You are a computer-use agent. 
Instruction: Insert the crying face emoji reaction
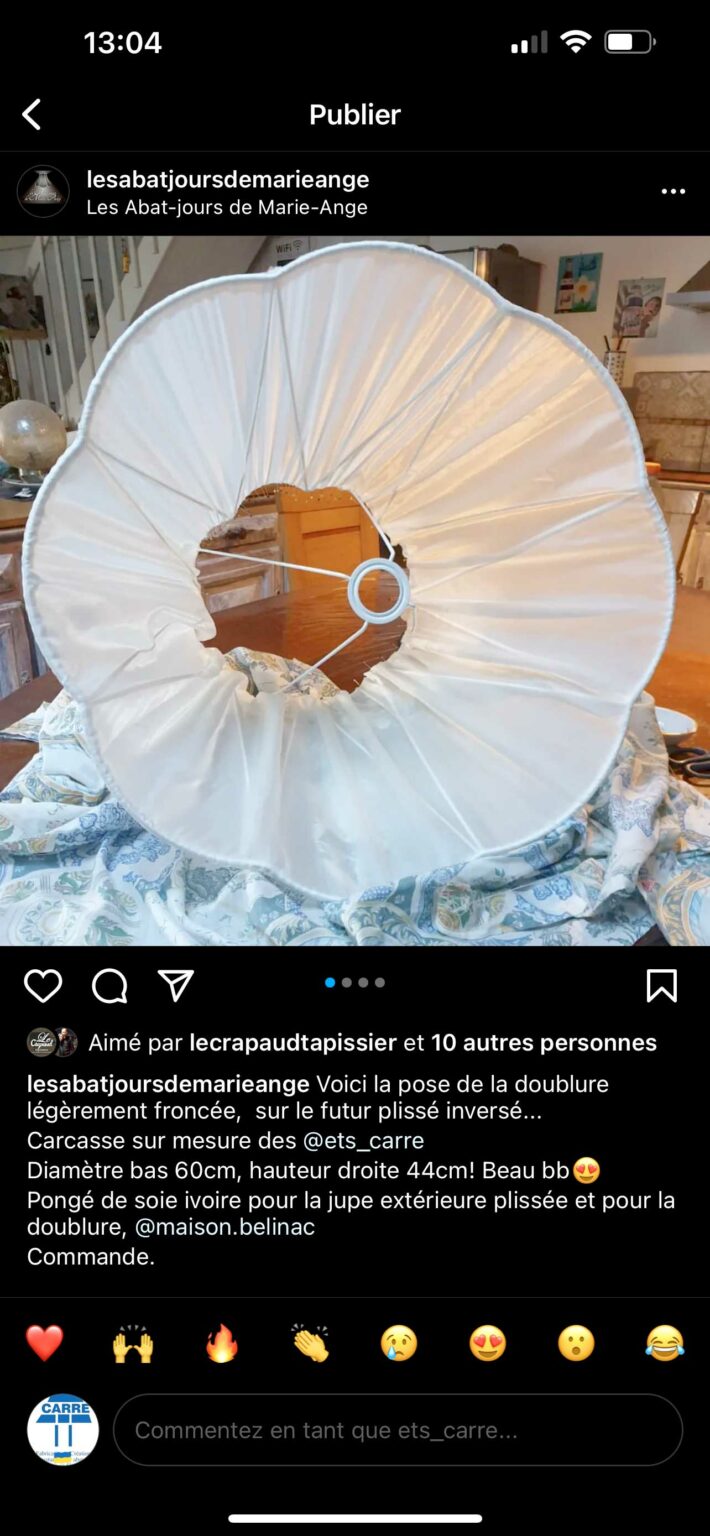coord(399,1343)
